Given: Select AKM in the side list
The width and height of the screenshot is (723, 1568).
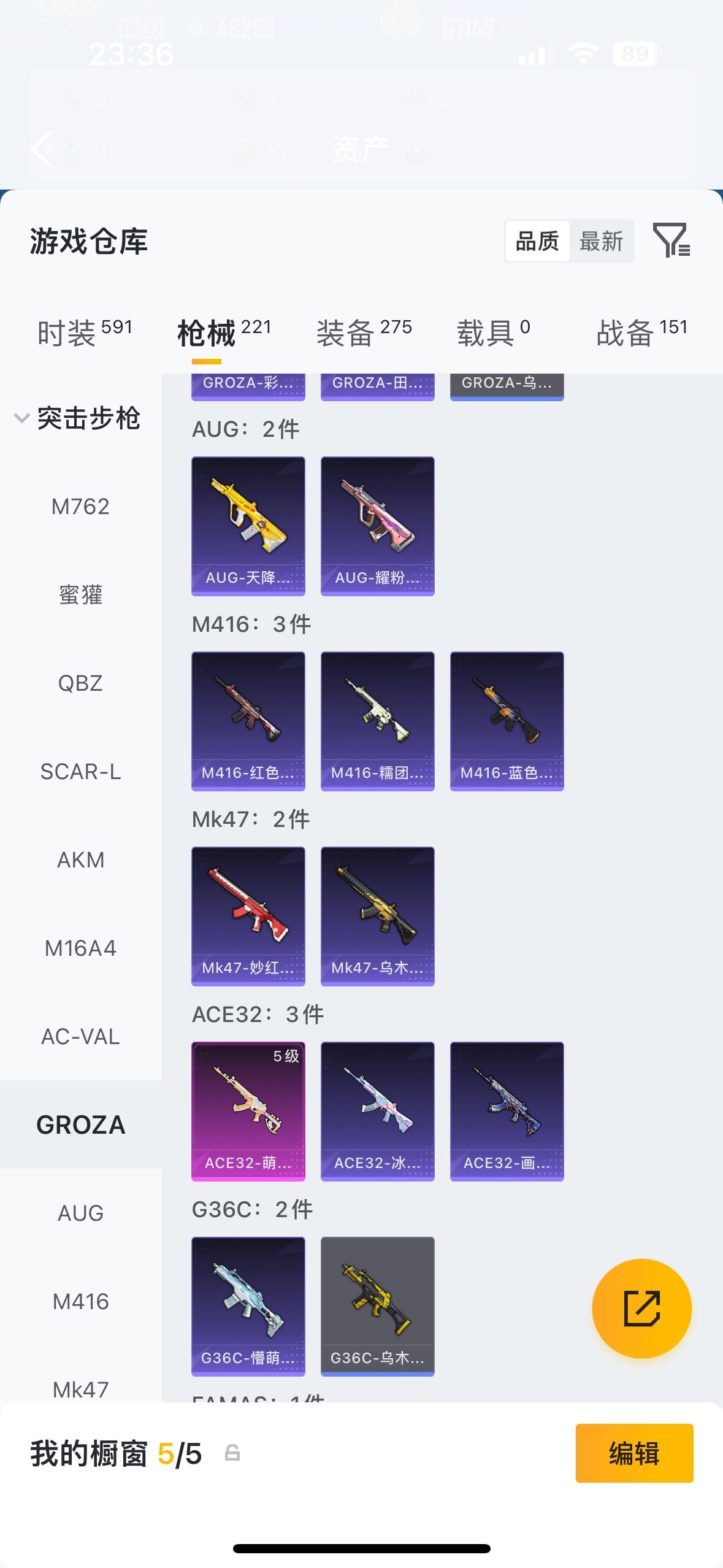Looking at the screenshot, I should (x=80, y=860).
